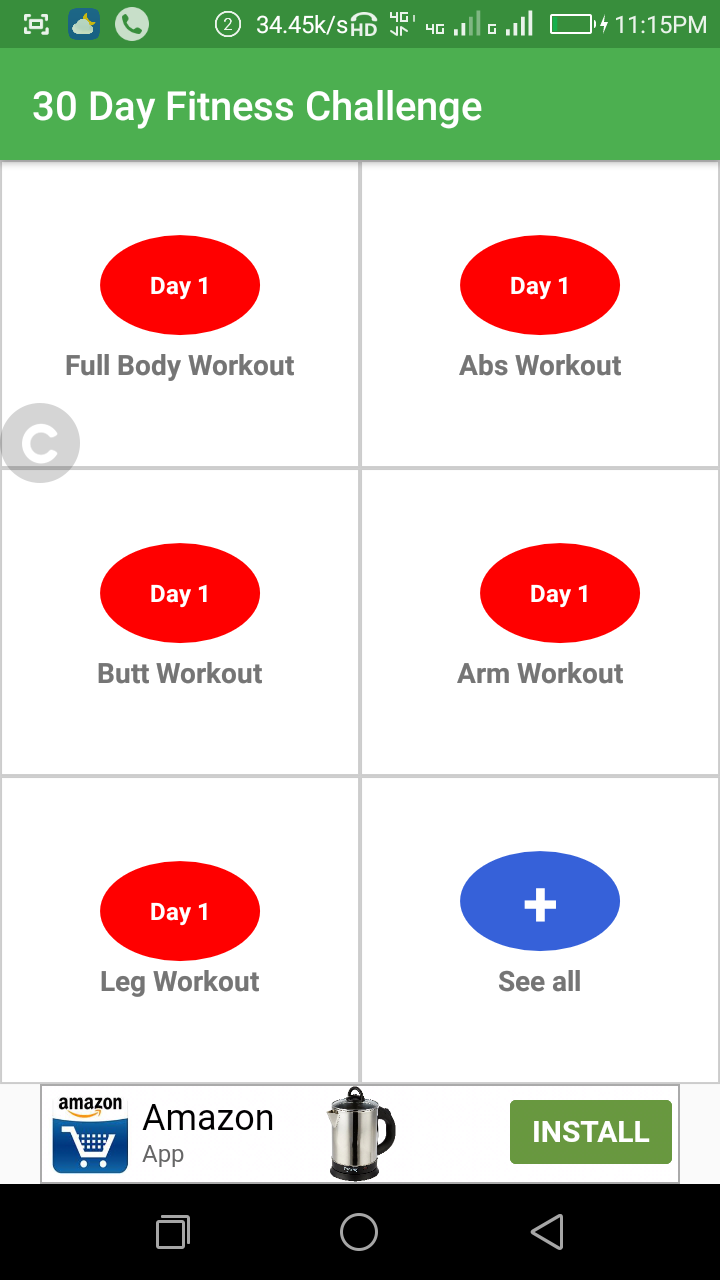Tap the INSTALL button in the Amazon ad
The image size is (720, 1280).
(591, 1131)
